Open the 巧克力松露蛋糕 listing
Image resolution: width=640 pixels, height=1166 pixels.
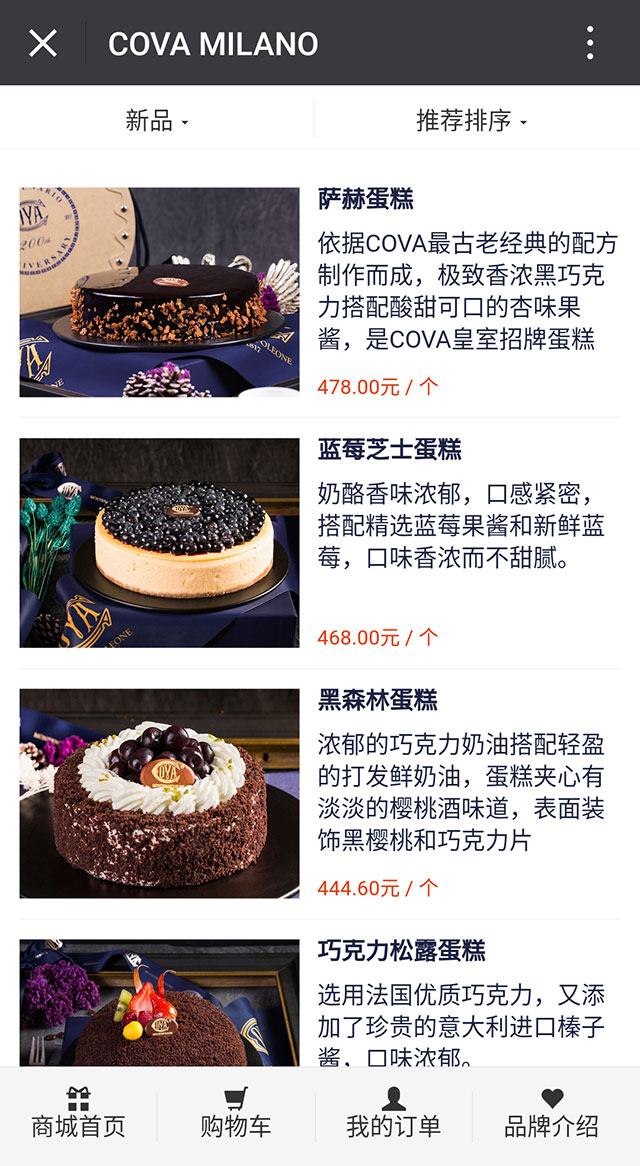point(320,1002)
